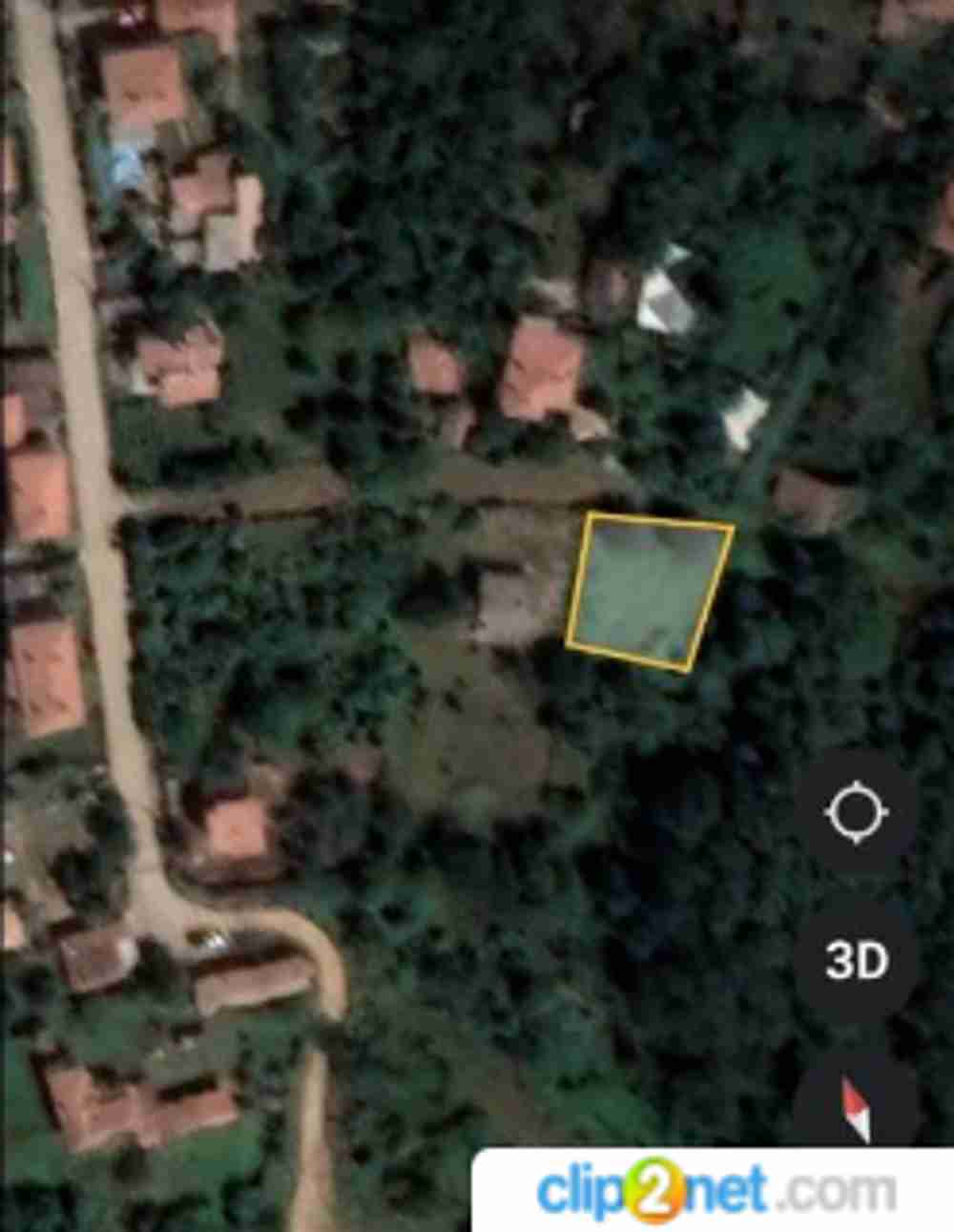Tap the compass to reset north
The width and height of the screenshot is (954, 1232).
pyautogui.click(x=856, y=1107)
